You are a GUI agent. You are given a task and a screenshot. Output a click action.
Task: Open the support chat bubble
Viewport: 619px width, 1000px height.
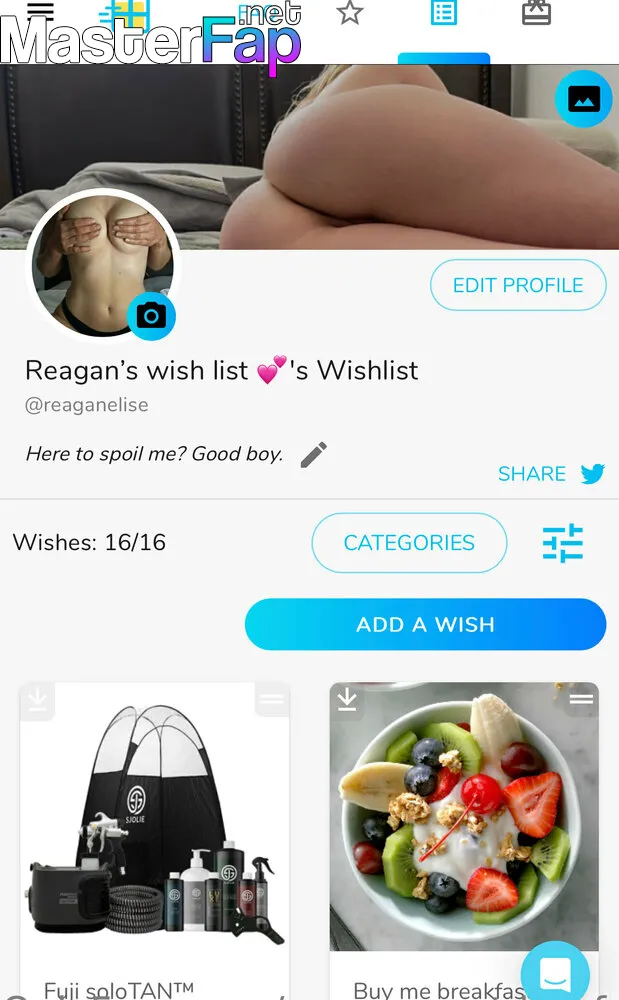555,973
